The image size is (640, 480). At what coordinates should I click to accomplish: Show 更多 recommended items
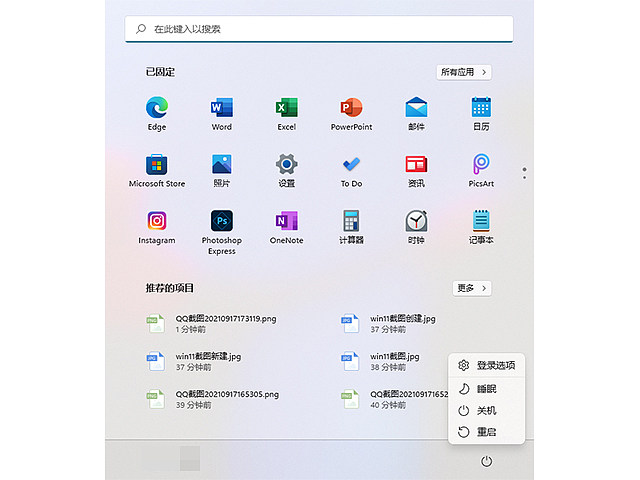[472, 288]
